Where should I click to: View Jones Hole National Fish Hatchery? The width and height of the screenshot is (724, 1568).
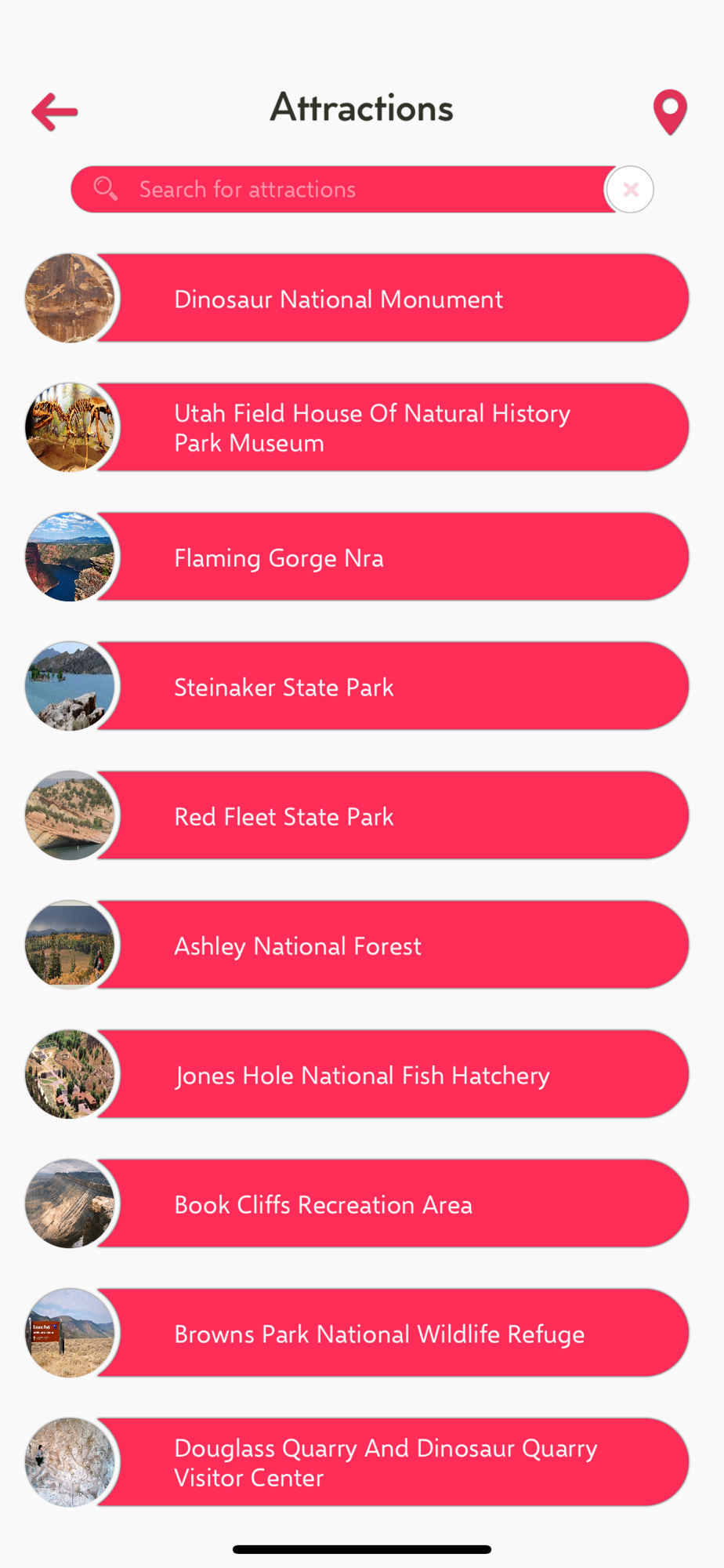point(357,1074)
